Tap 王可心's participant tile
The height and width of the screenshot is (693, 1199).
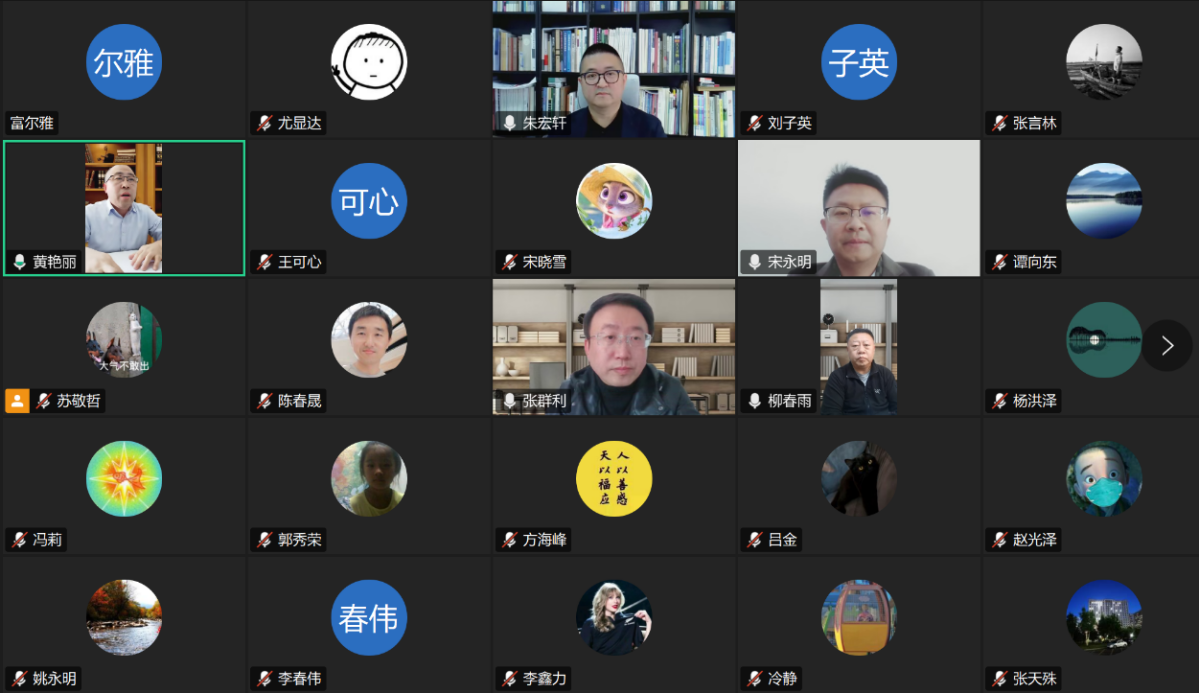[369, 208]
